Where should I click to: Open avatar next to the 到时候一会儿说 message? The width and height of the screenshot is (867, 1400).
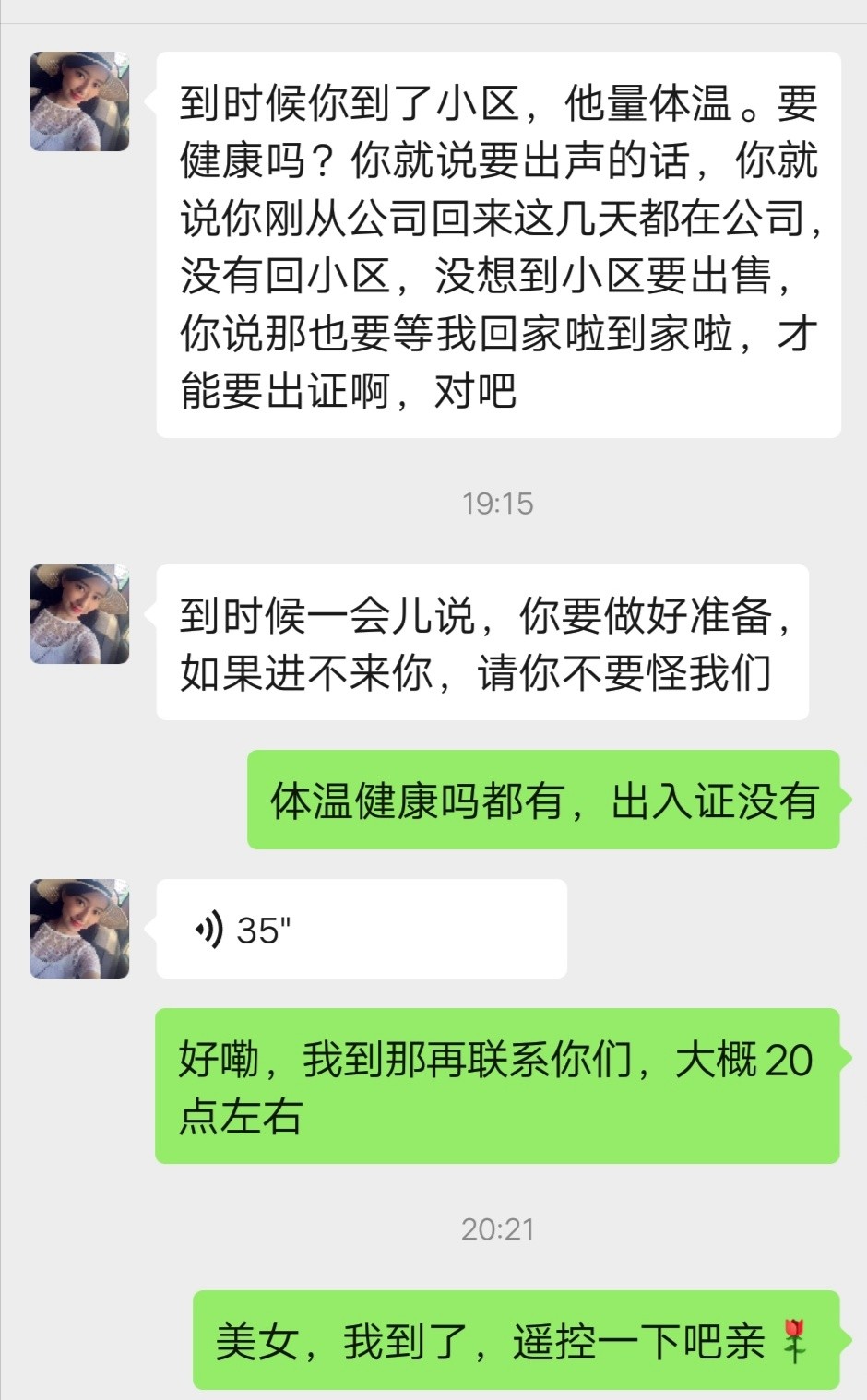pos(79,614)
